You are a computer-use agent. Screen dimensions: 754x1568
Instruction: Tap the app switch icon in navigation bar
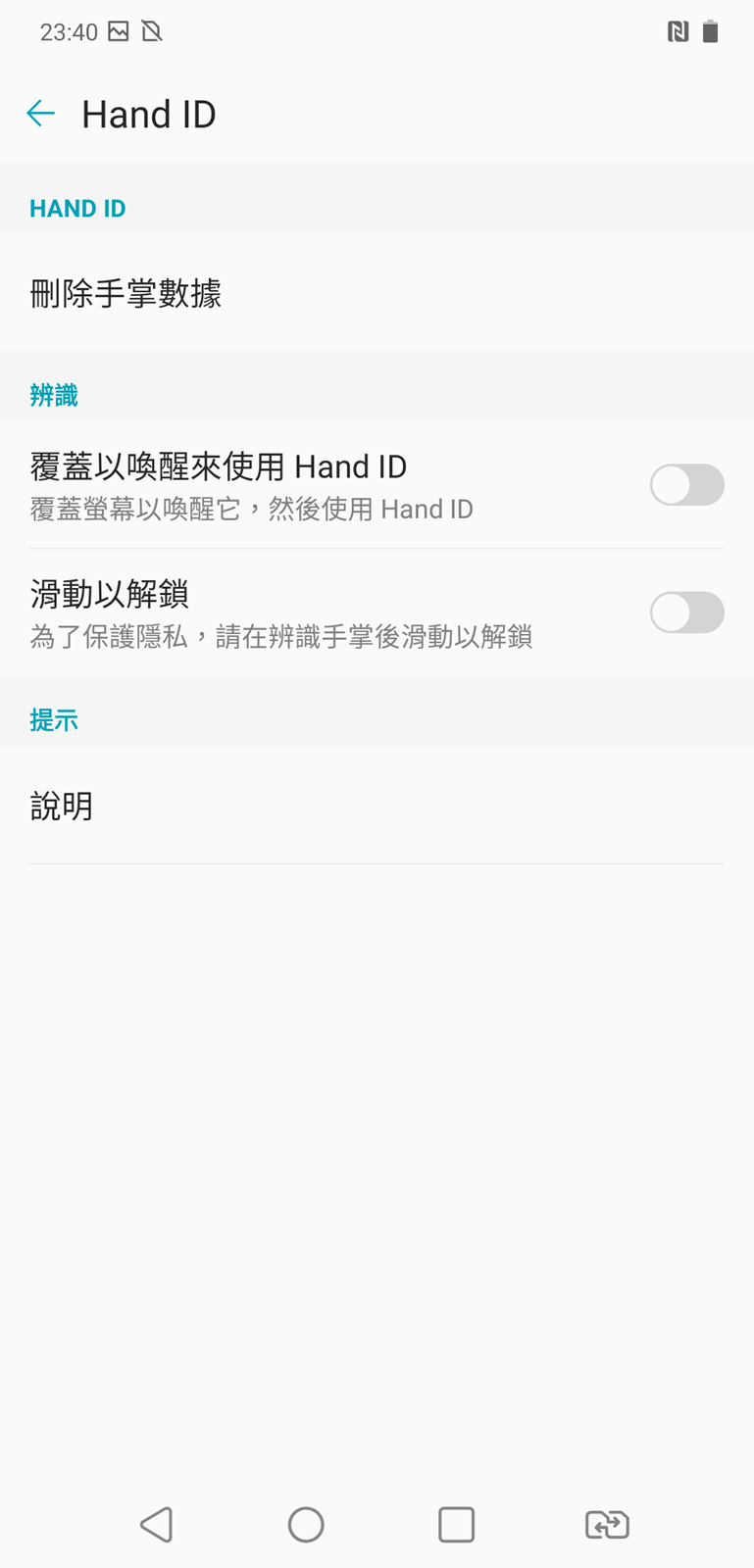coord(607,1524)
